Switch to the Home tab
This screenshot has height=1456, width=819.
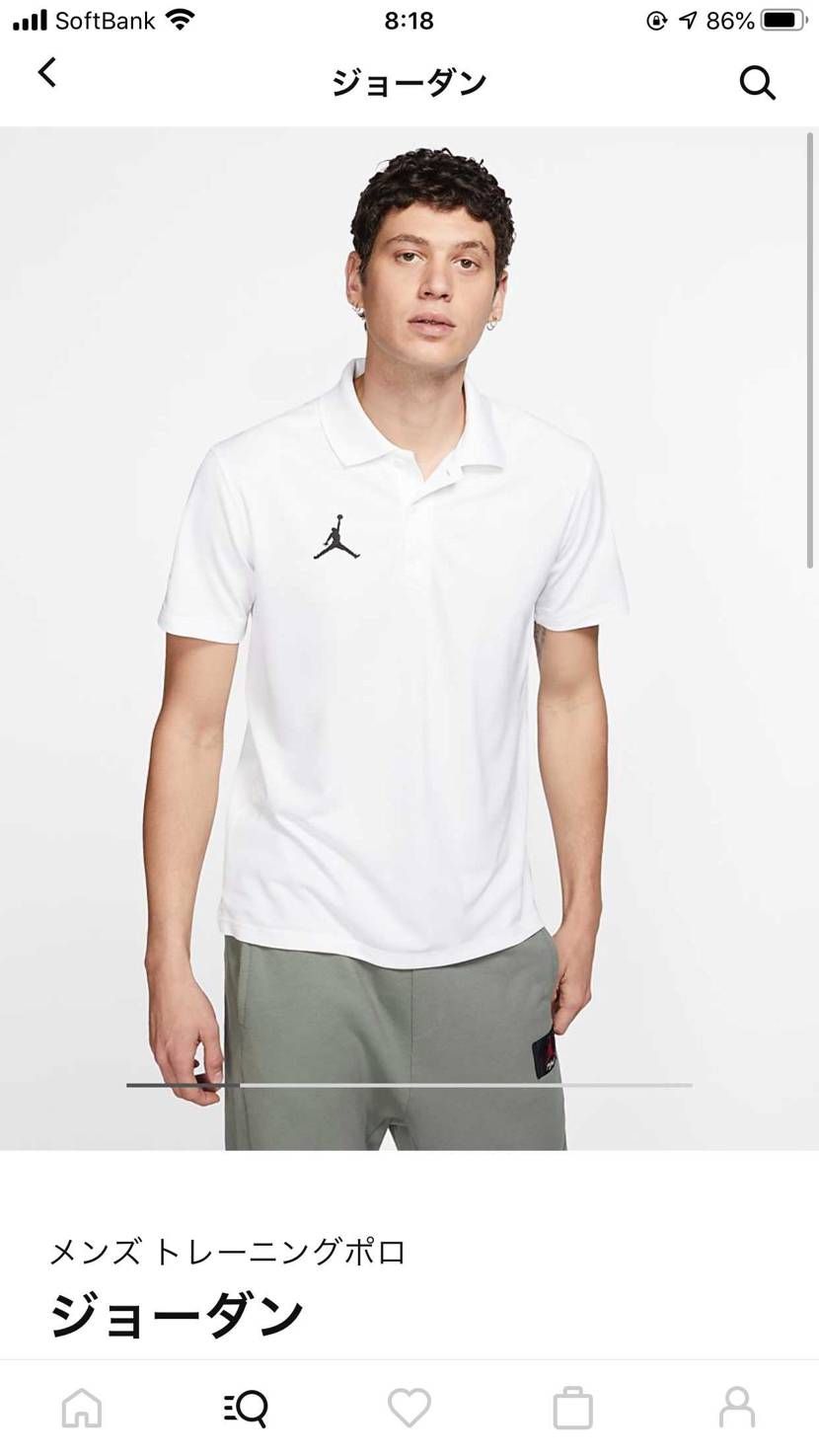click(82, 1408)
